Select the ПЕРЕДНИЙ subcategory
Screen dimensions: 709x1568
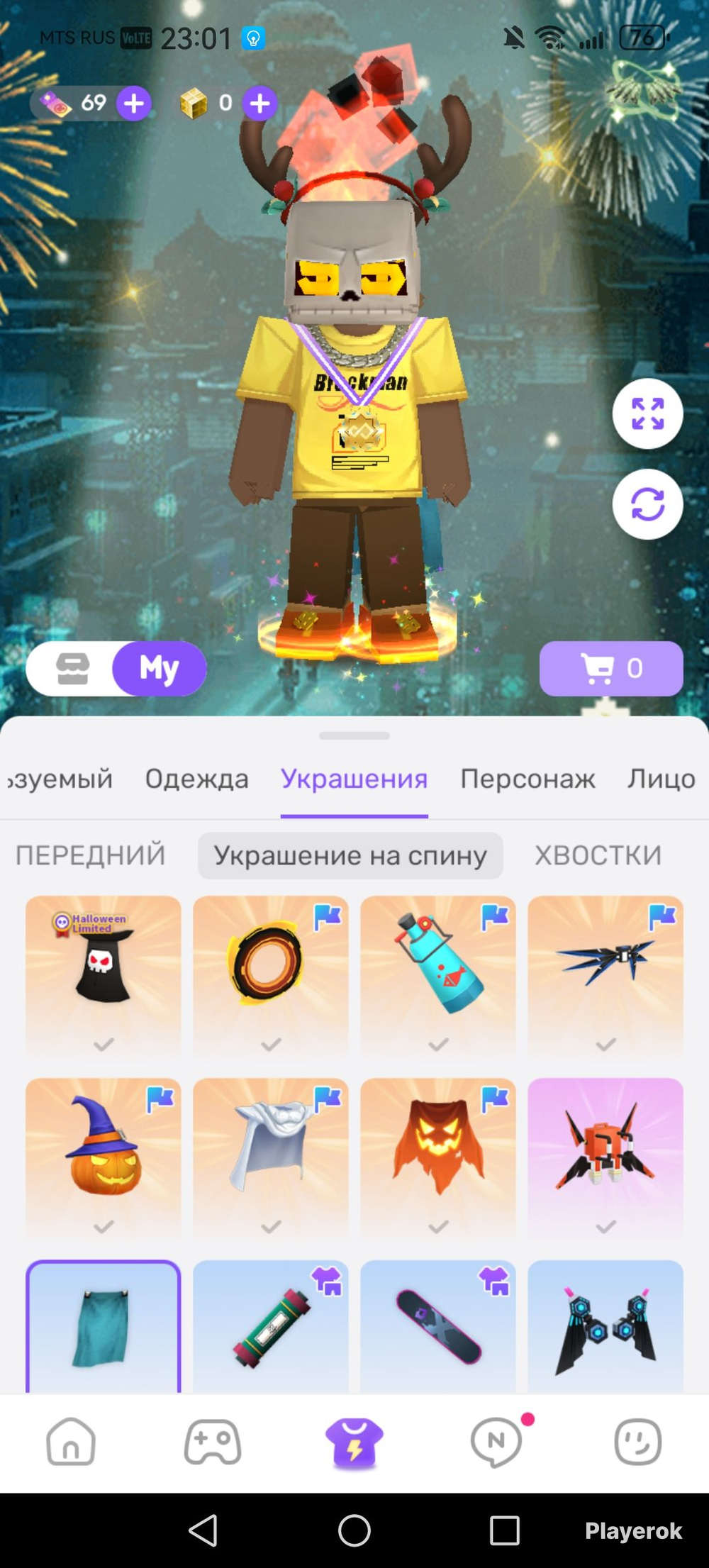90,855
